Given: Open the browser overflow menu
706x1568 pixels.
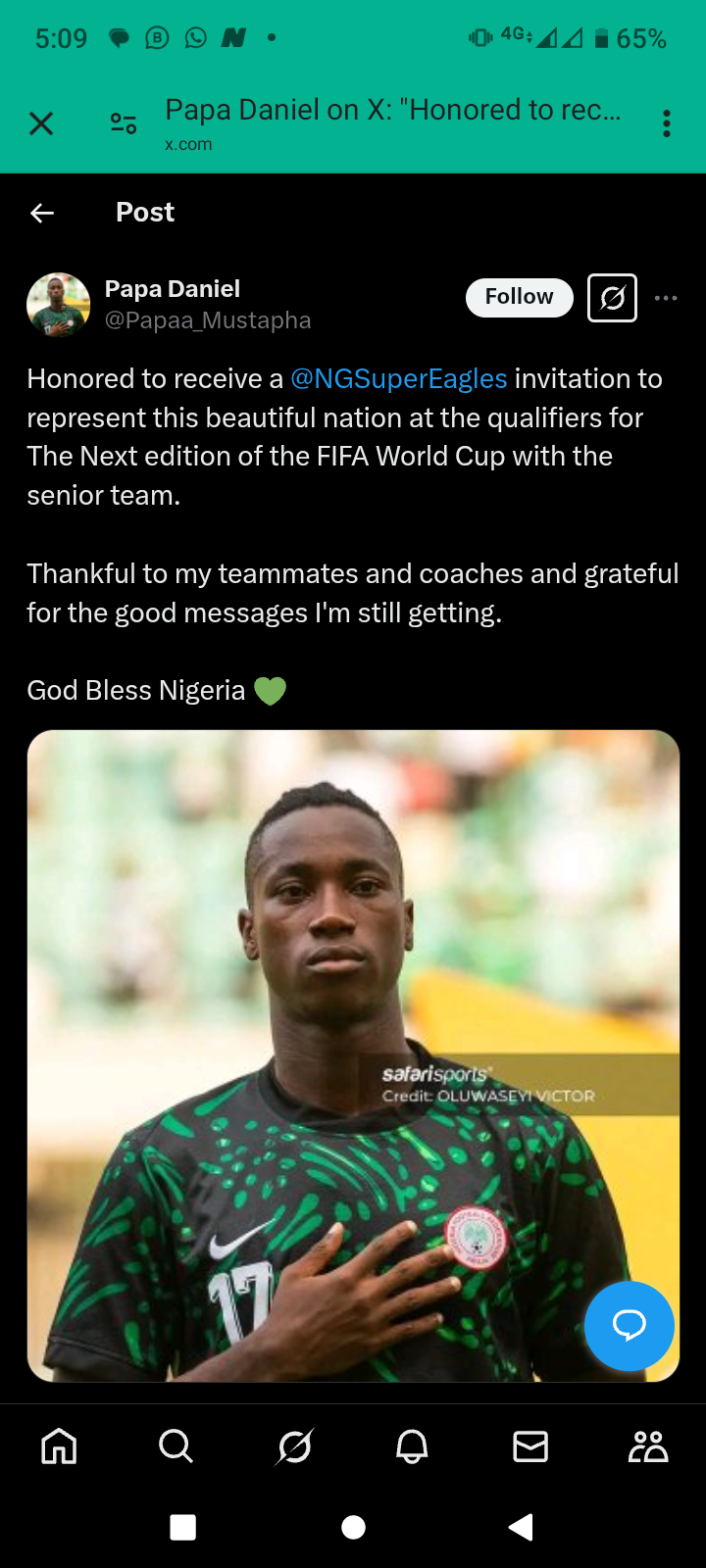Looking at the screenshot, I should coord(667,123).
